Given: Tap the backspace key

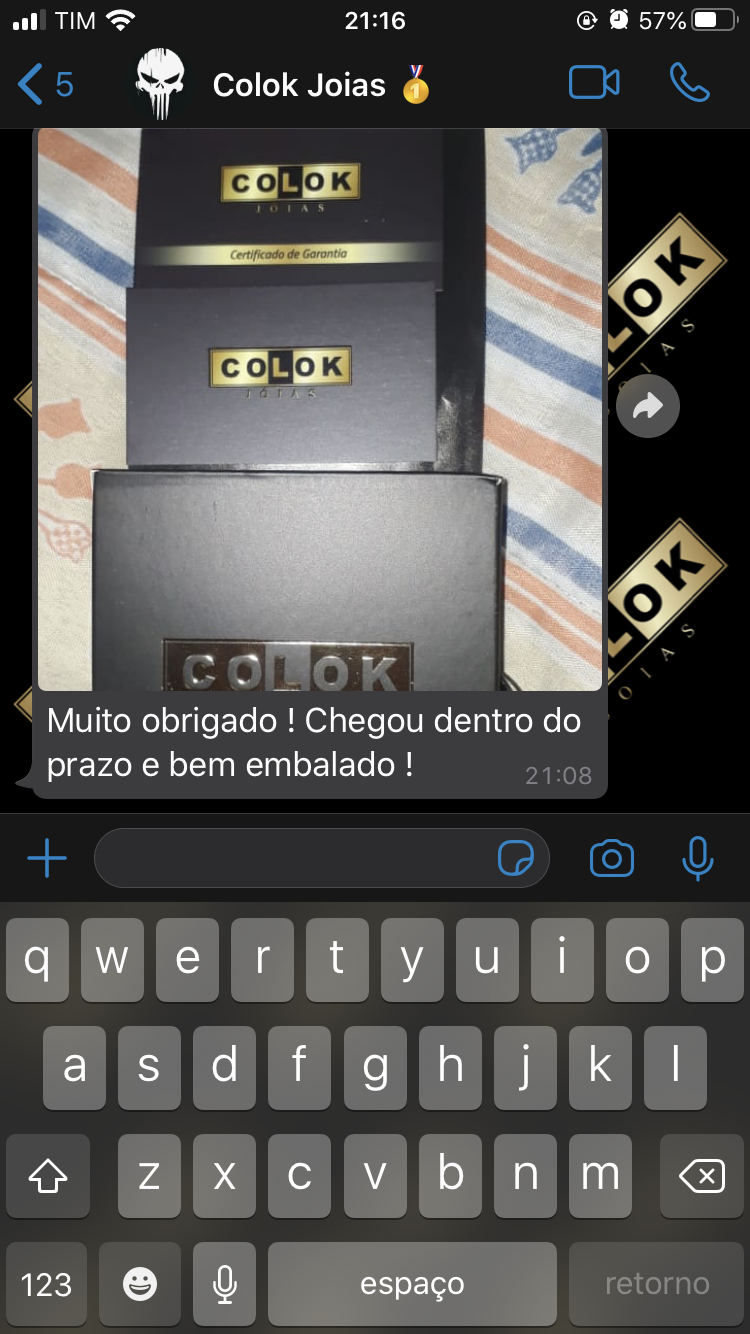Looking at the screenshot, I should [702, 1177].
